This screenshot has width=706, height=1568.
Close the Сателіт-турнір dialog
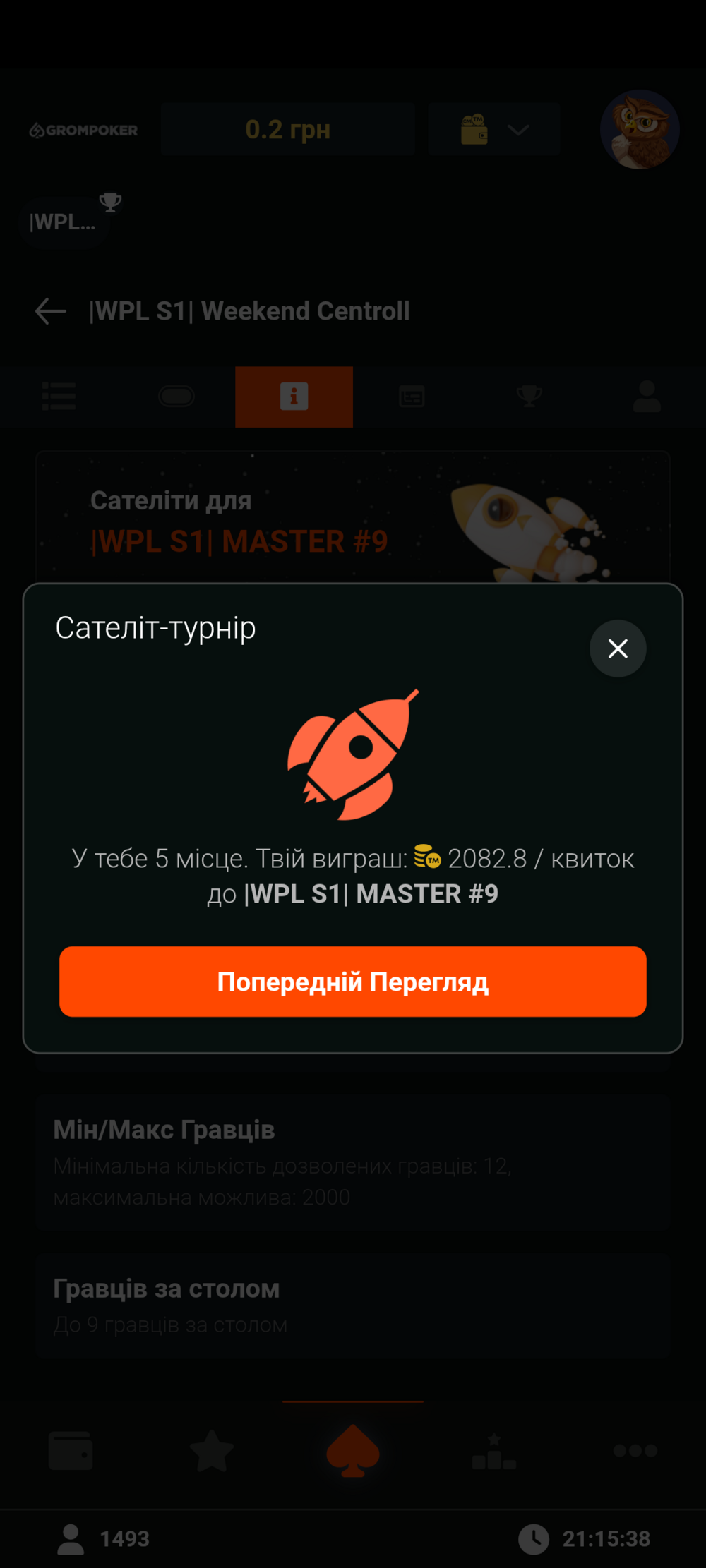click(x=618, y=649)
